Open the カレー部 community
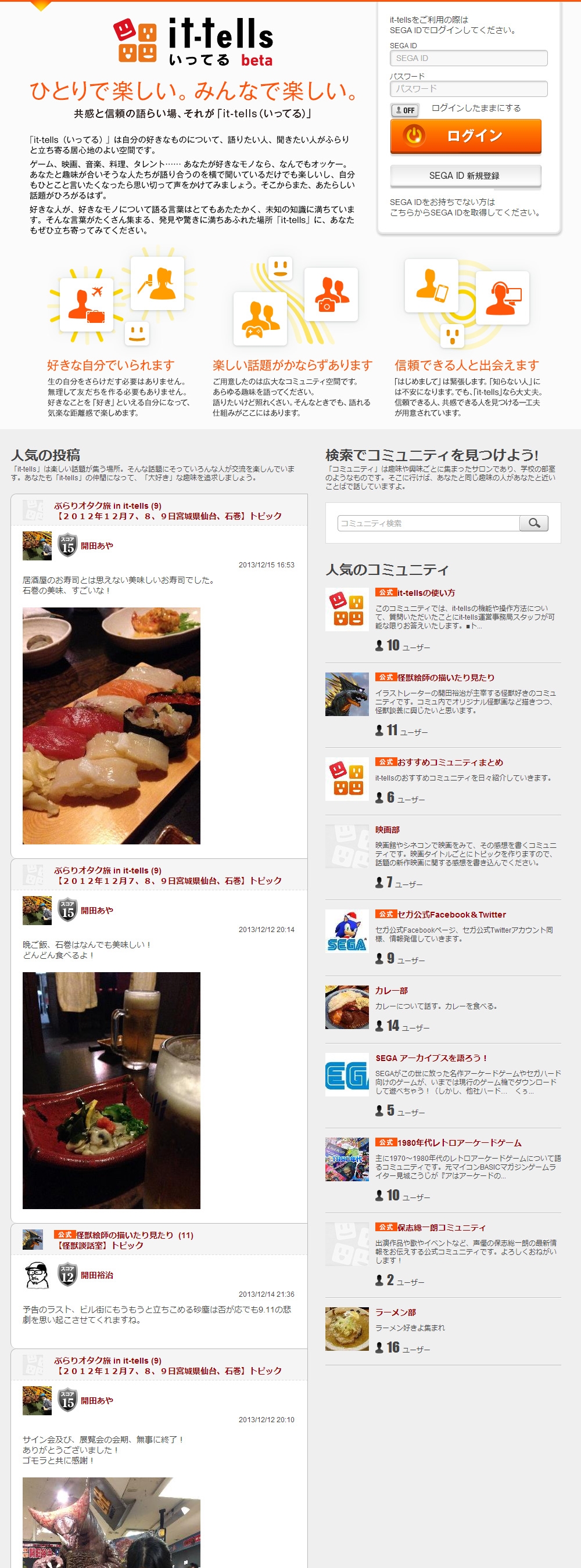 (391, 990)
